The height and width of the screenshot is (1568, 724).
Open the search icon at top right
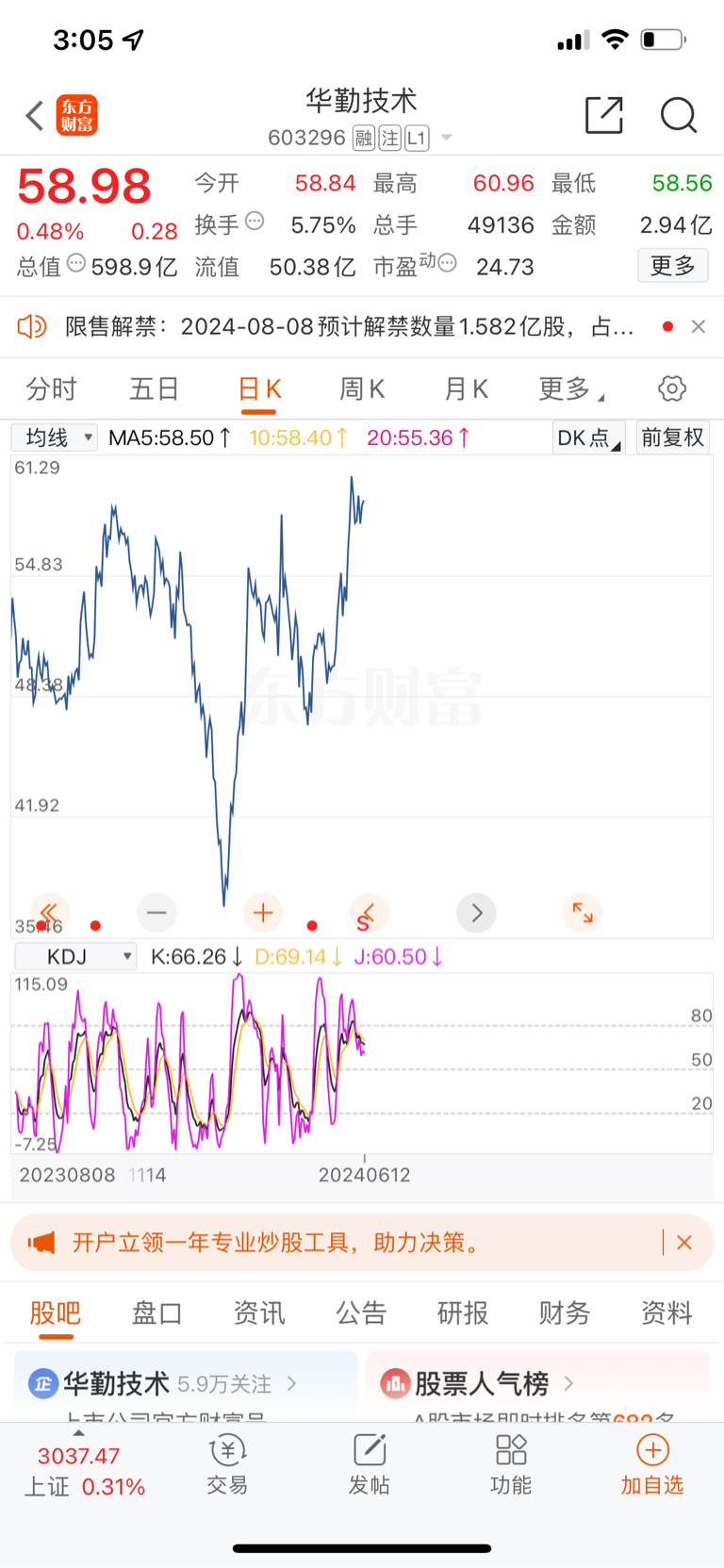point(679,115)
